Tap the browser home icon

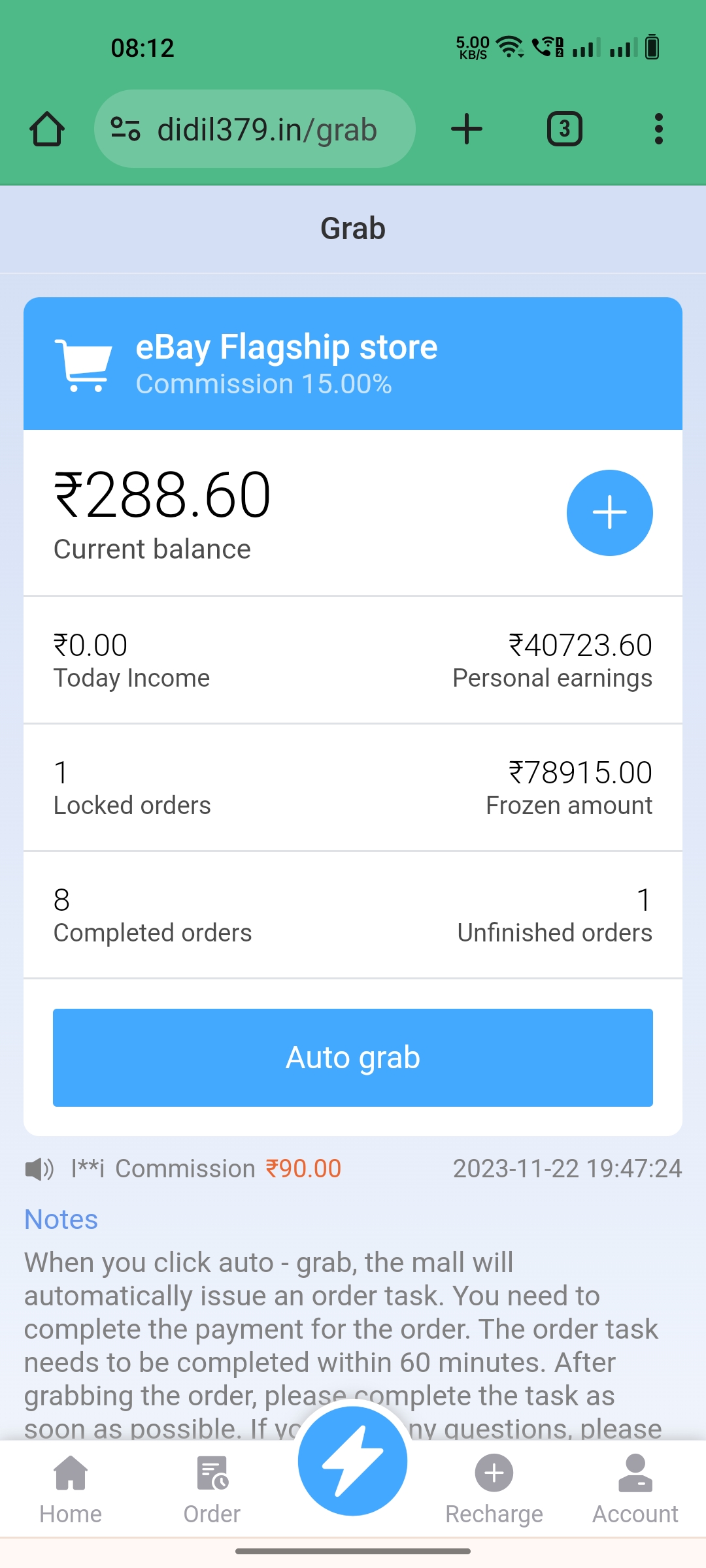[x=47, y=129]
